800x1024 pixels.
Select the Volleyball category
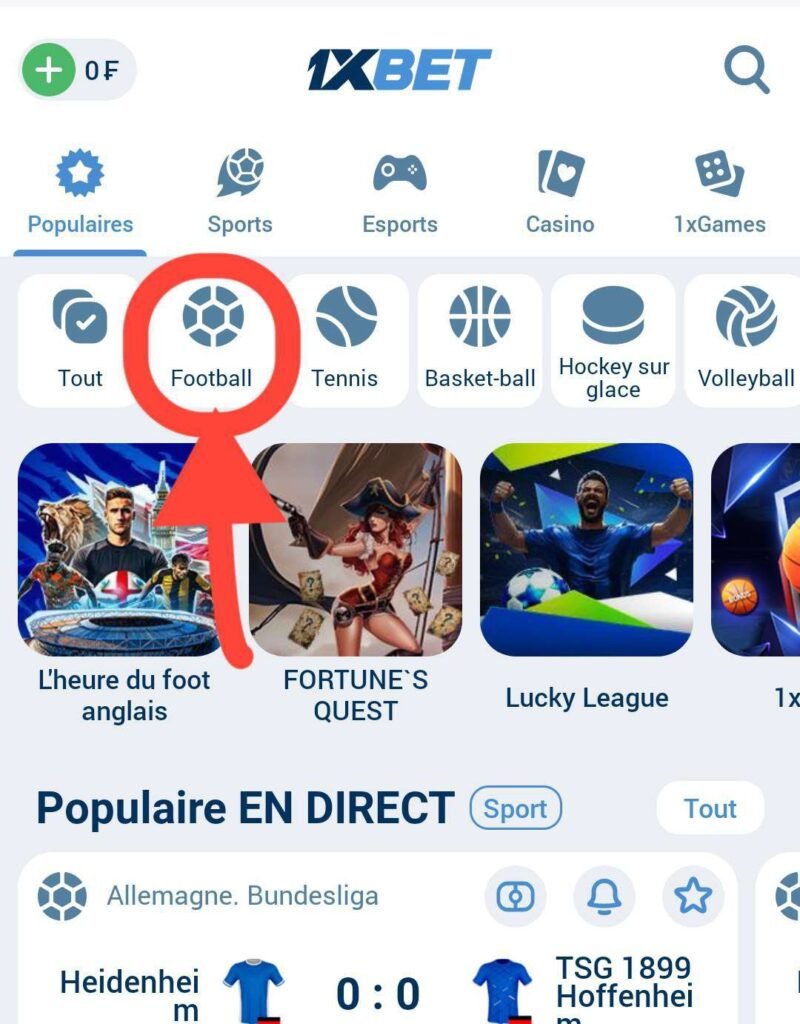click(746, 340)
